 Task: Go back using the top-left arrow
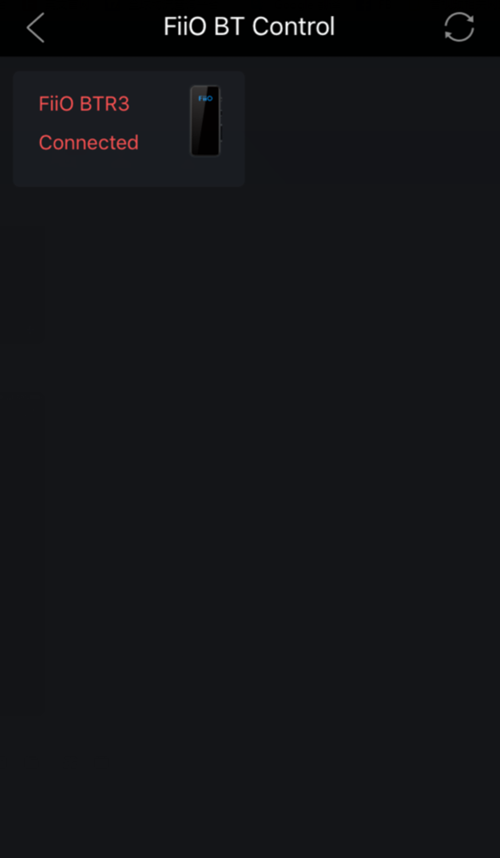[x=36, y=27]
